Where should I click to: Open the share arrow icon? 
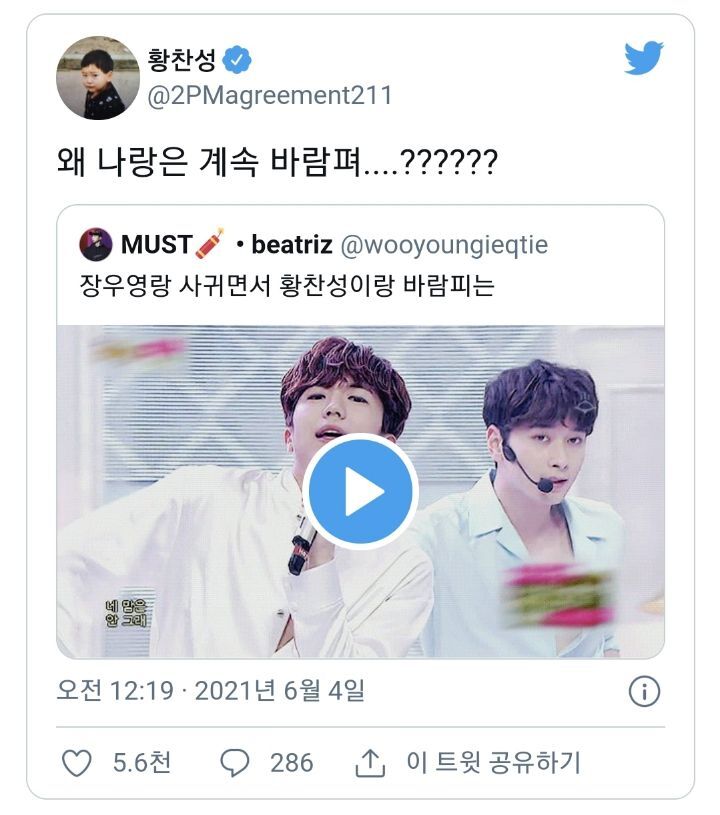pos(370,763)
